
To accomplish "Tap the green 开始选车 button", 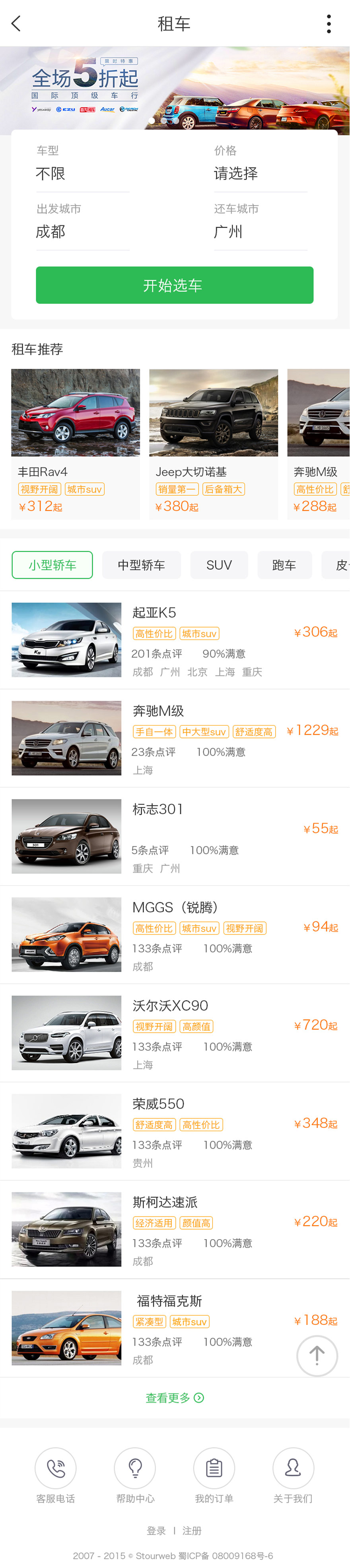I will pyautogui.click(x=174, y=285).
